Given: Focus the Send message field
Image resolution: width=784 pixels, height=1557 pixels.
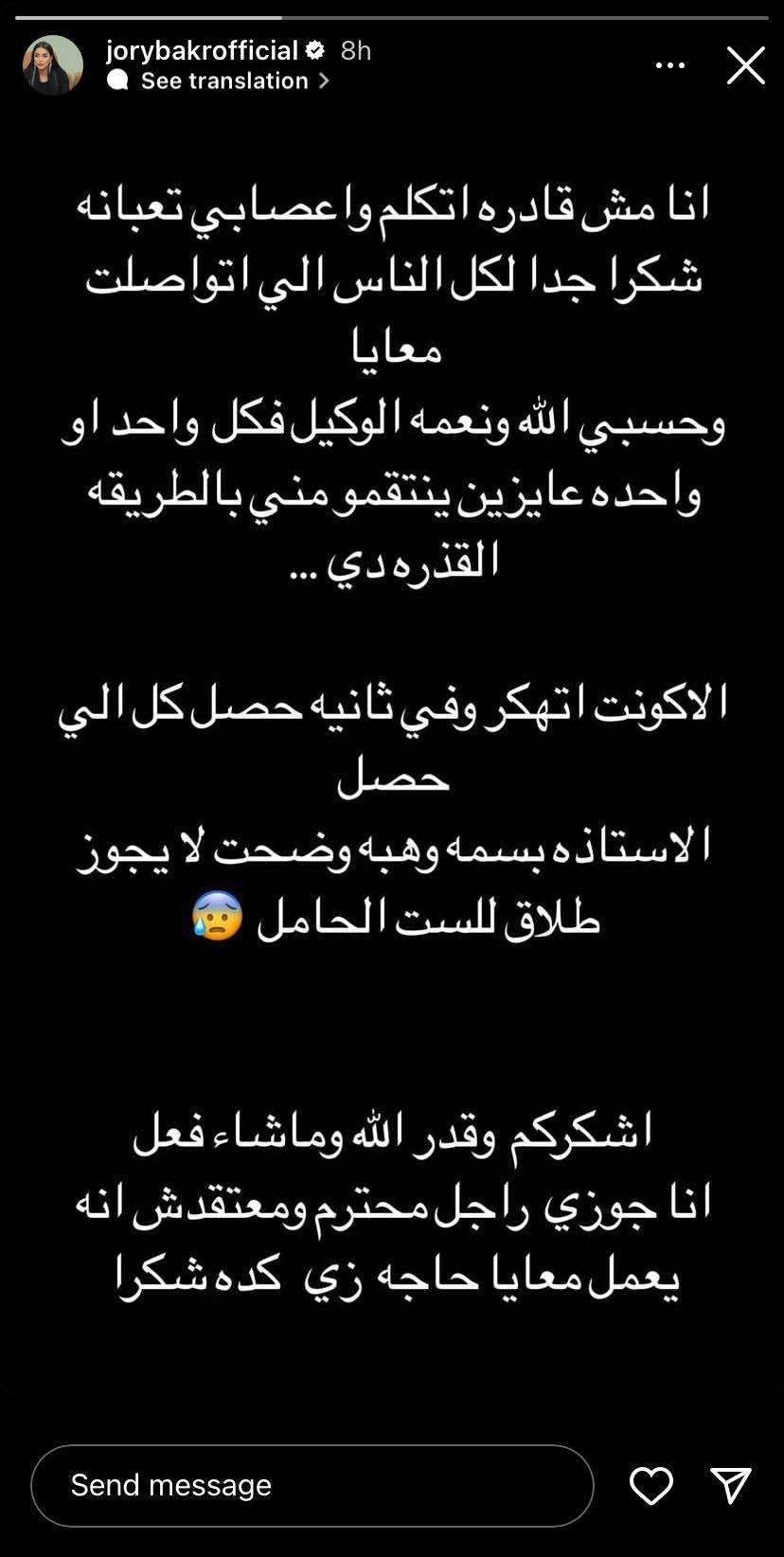Looking at the screenshot, I should point(312,1485).
